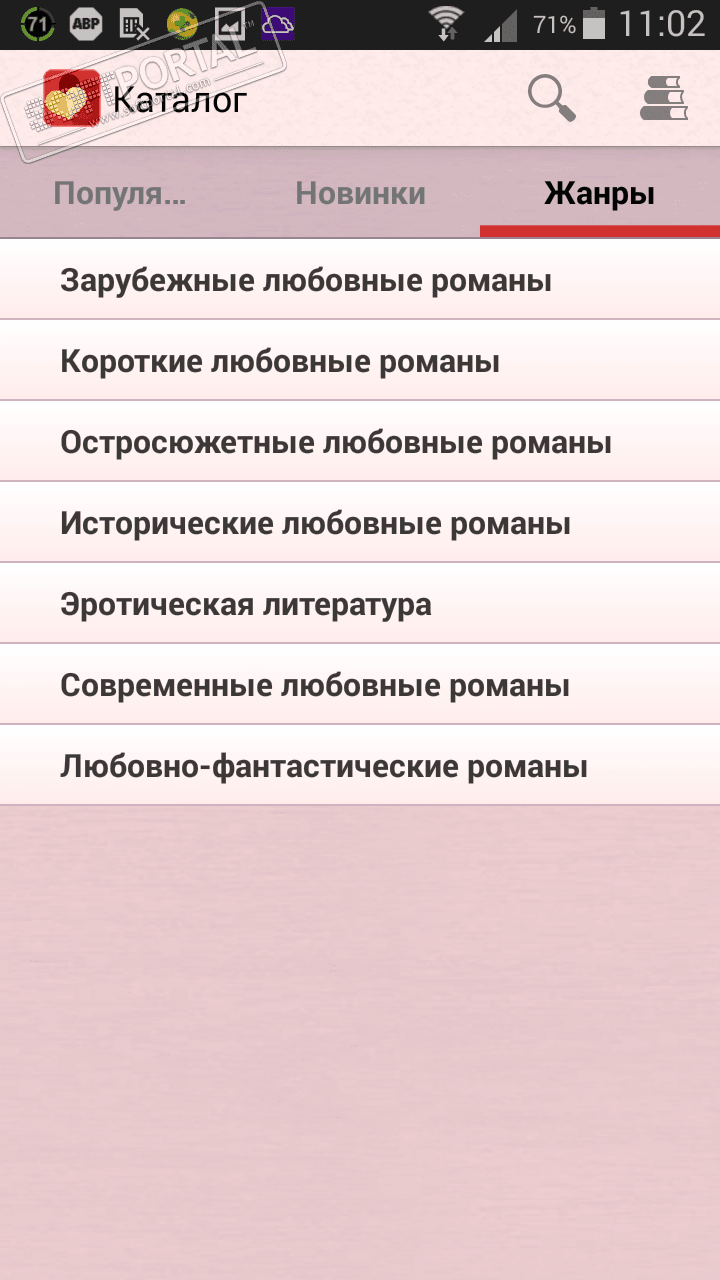Switch to the Новинки tab
Screen dimensions: 720x1280
[360, 193]
